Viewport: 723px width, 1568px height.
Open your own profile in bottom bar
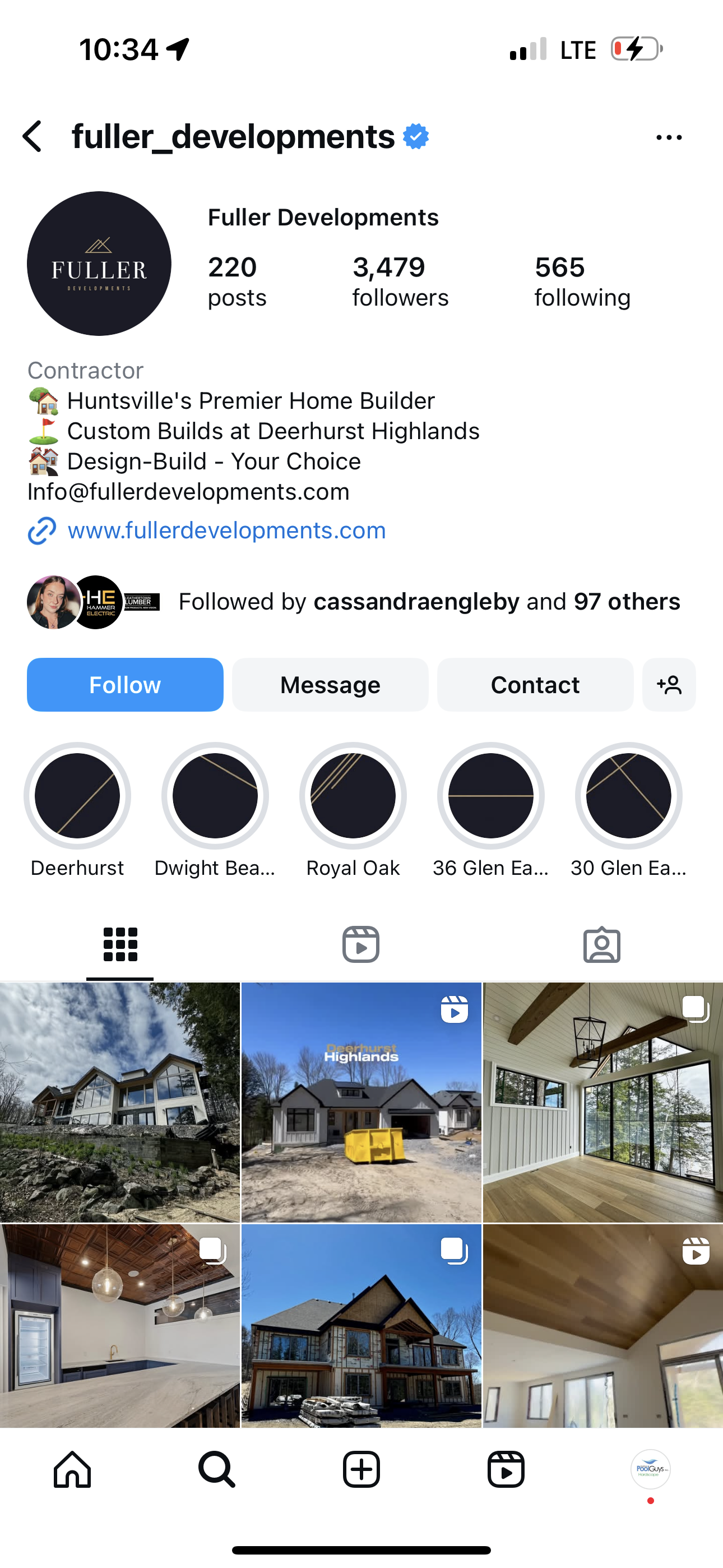tap(650, 1469)
